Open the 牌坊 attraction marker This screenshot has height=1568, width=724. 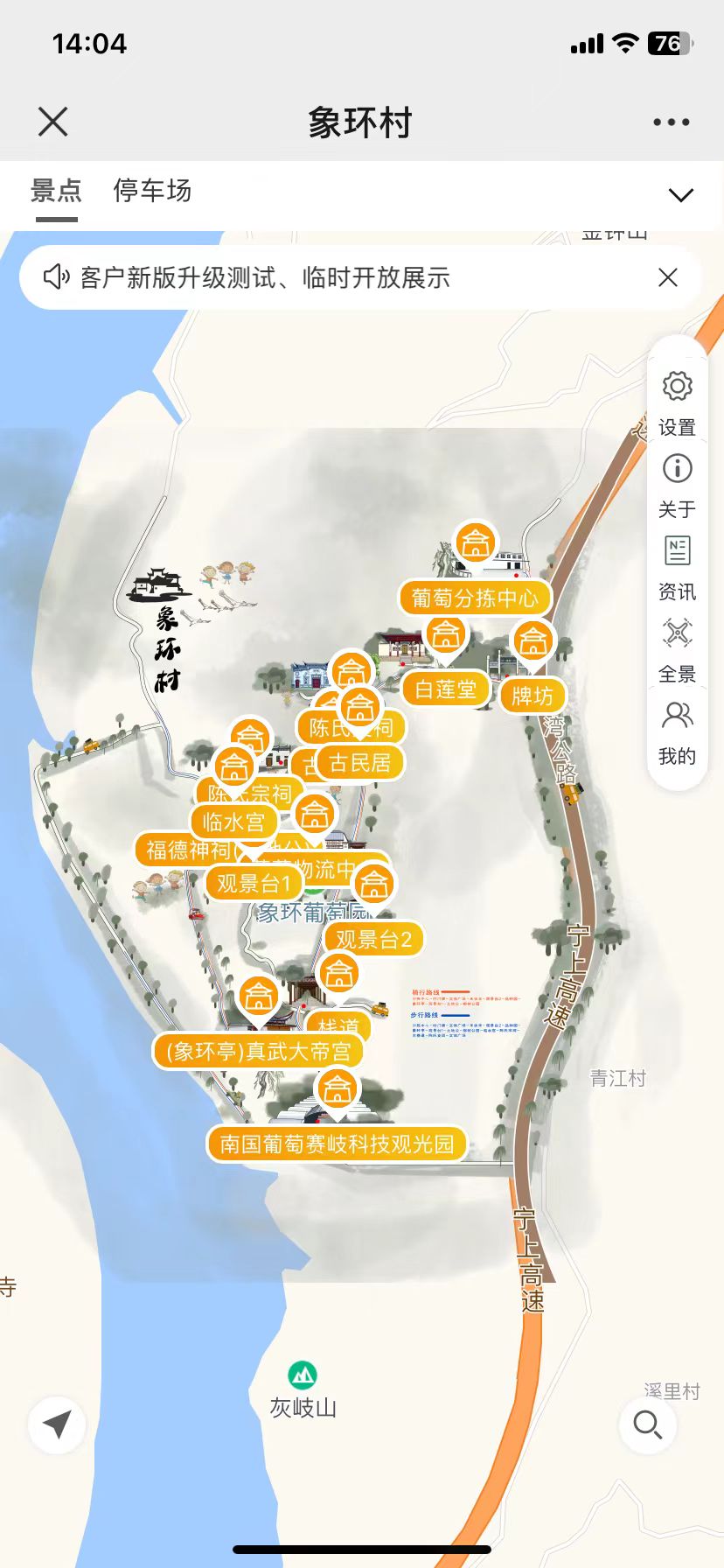(533, 696)
